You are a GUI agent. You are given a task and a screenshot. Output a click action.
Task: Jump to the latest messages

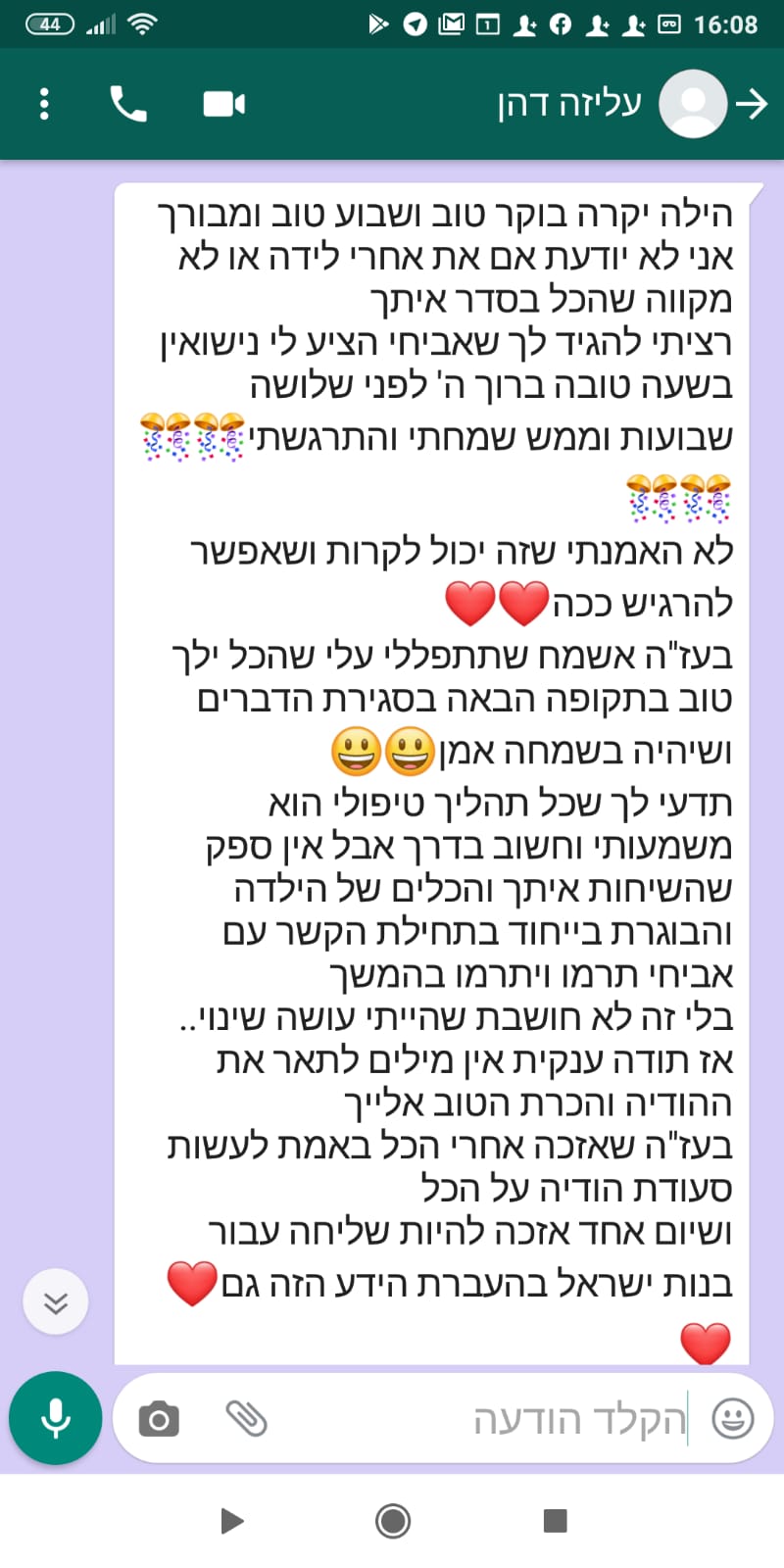click(56, 1302)
